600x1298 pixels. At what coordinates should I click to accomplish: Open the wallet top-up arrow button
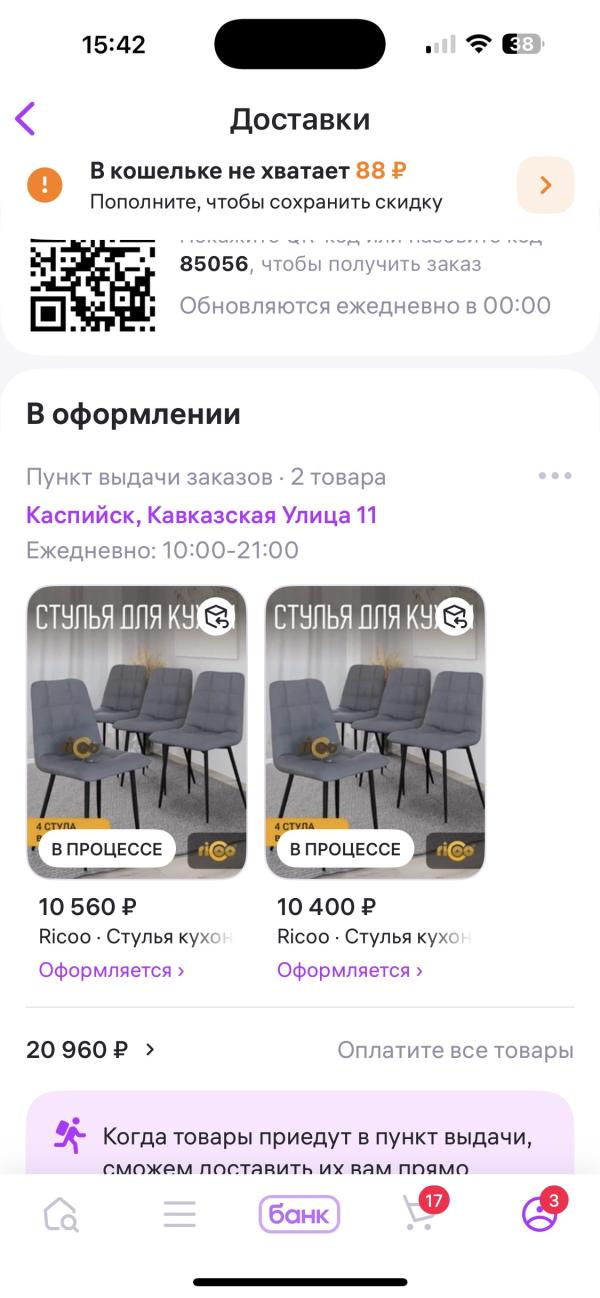545,185
